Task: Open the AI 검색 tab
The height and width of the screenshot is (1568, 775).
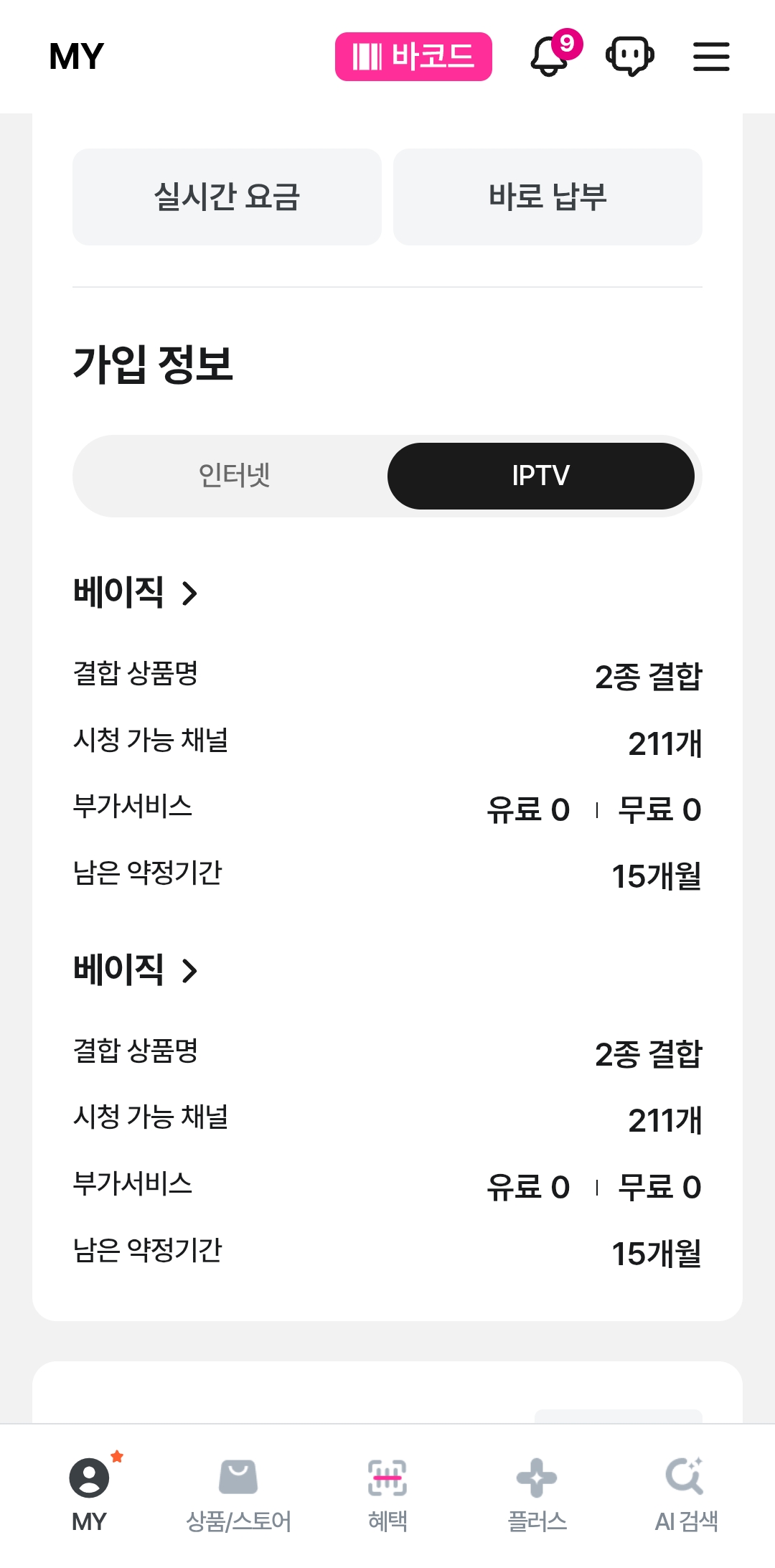Action: pyautogui.click(x=686, y=1496)
